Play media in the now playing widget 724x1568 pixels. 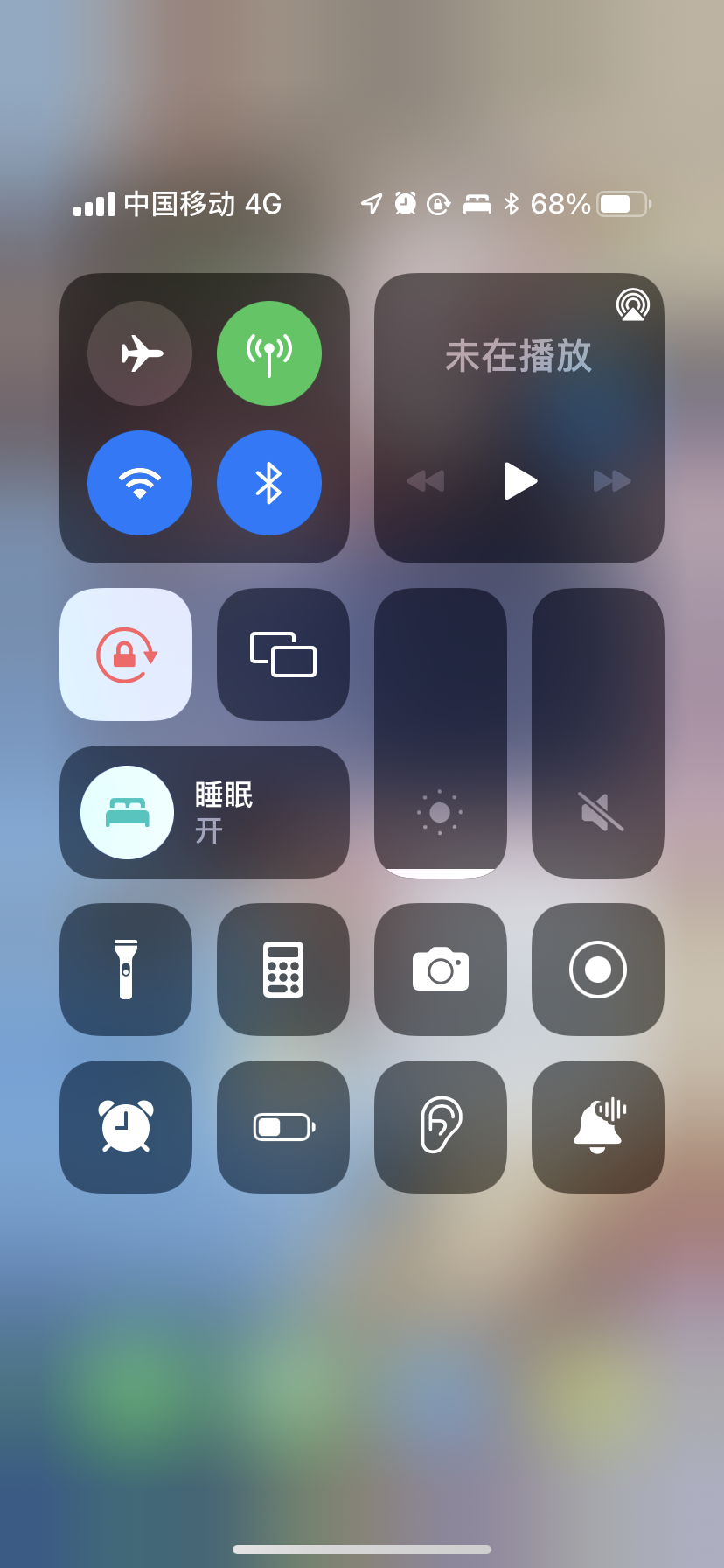[x=519, y=481]
